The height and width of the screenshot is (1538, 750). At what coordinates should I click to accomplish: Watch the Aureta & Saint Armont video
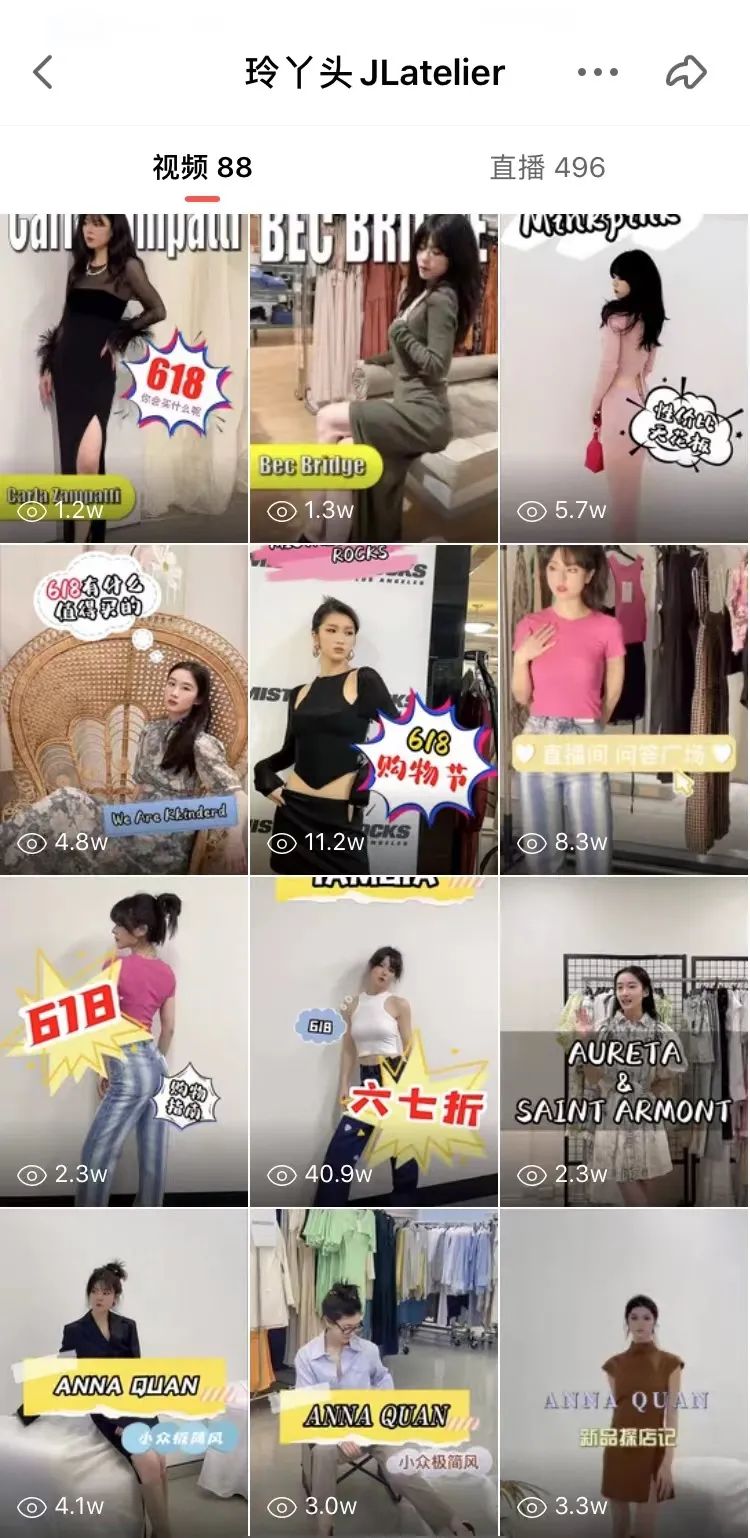624,1040
